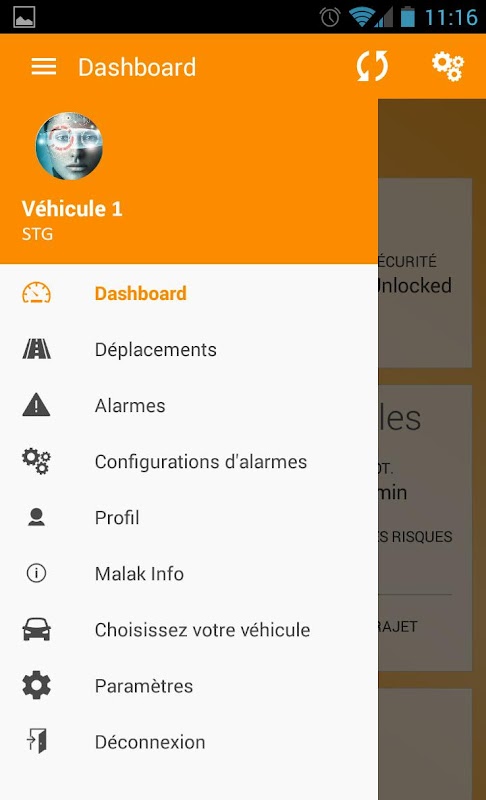Log out via Déconnexion

[189, 742]
